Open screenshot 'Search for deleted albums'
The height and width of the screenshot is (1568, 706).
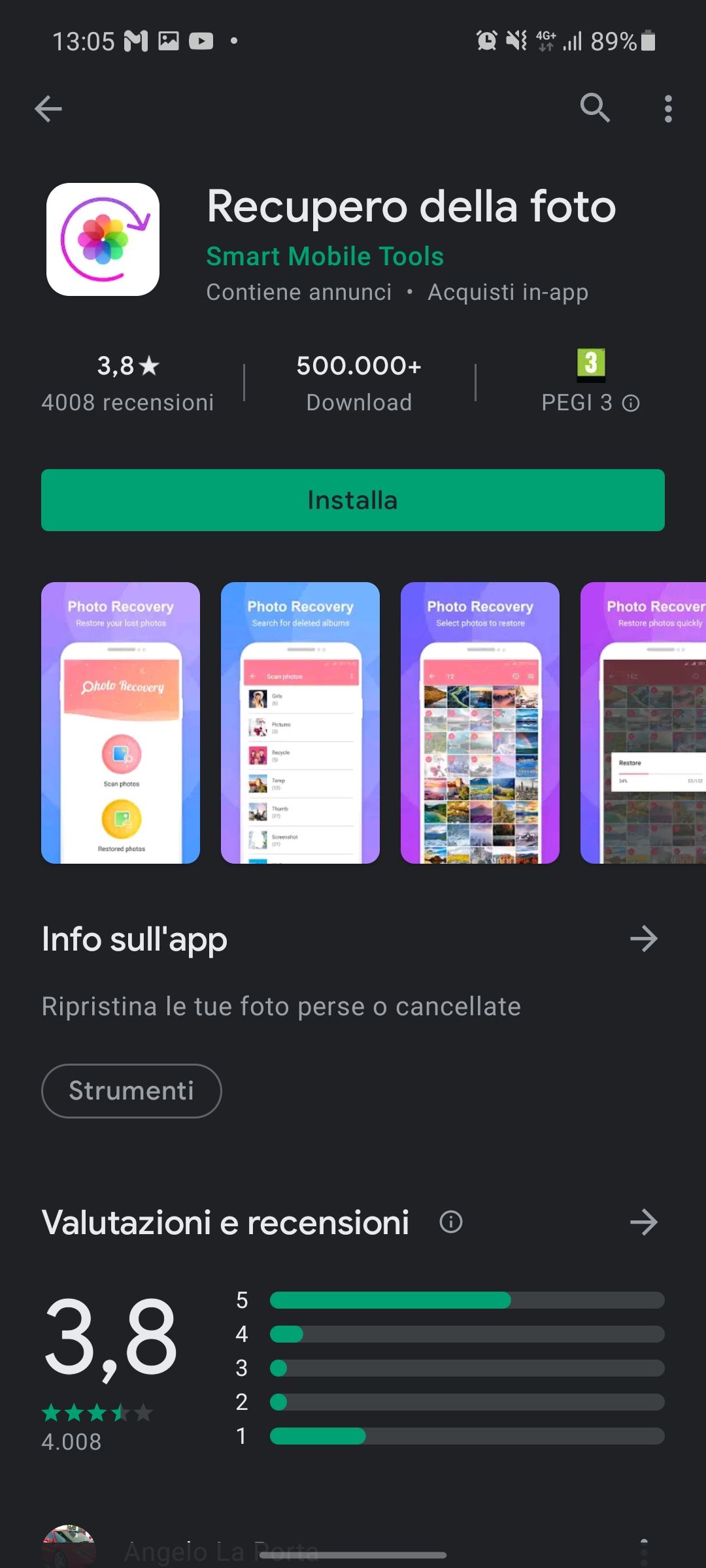[x=300, y=723]
